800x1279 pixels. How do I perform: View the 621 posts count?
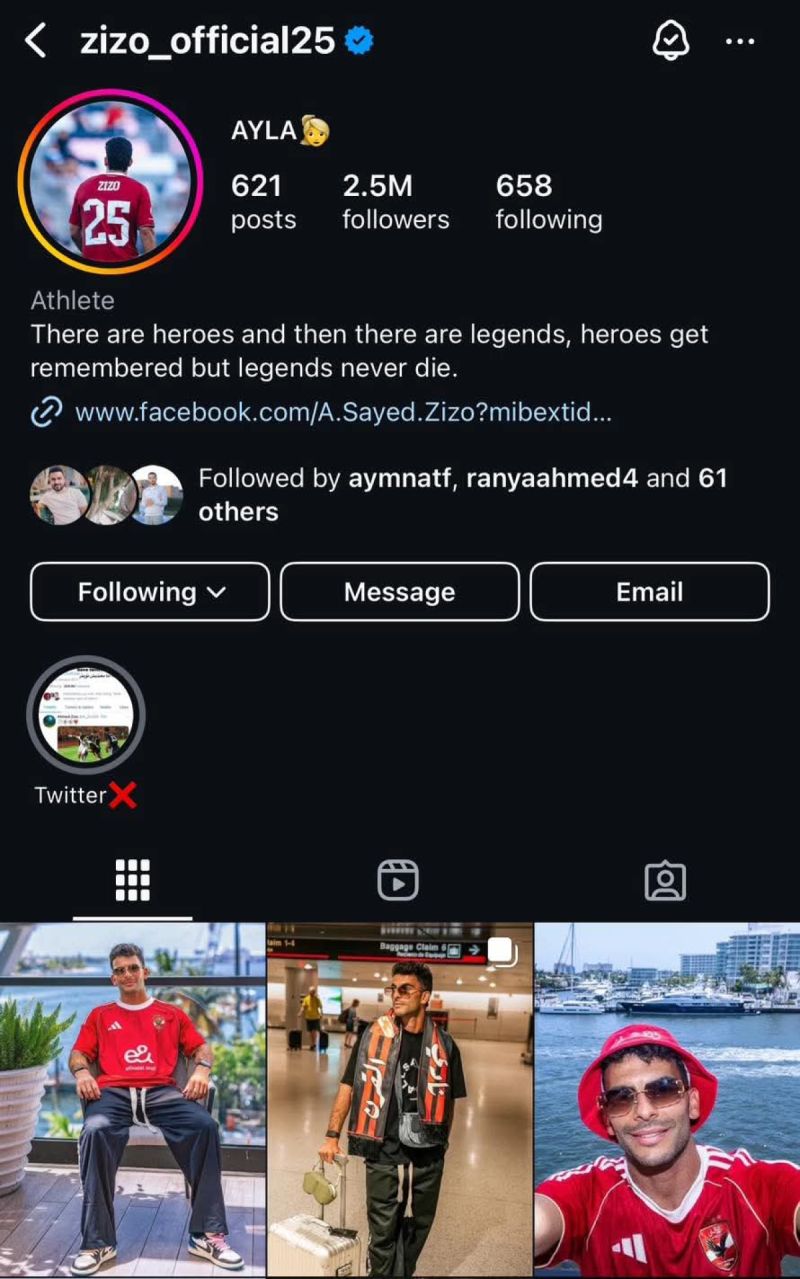pyautogui.click(x=263, y=200)
